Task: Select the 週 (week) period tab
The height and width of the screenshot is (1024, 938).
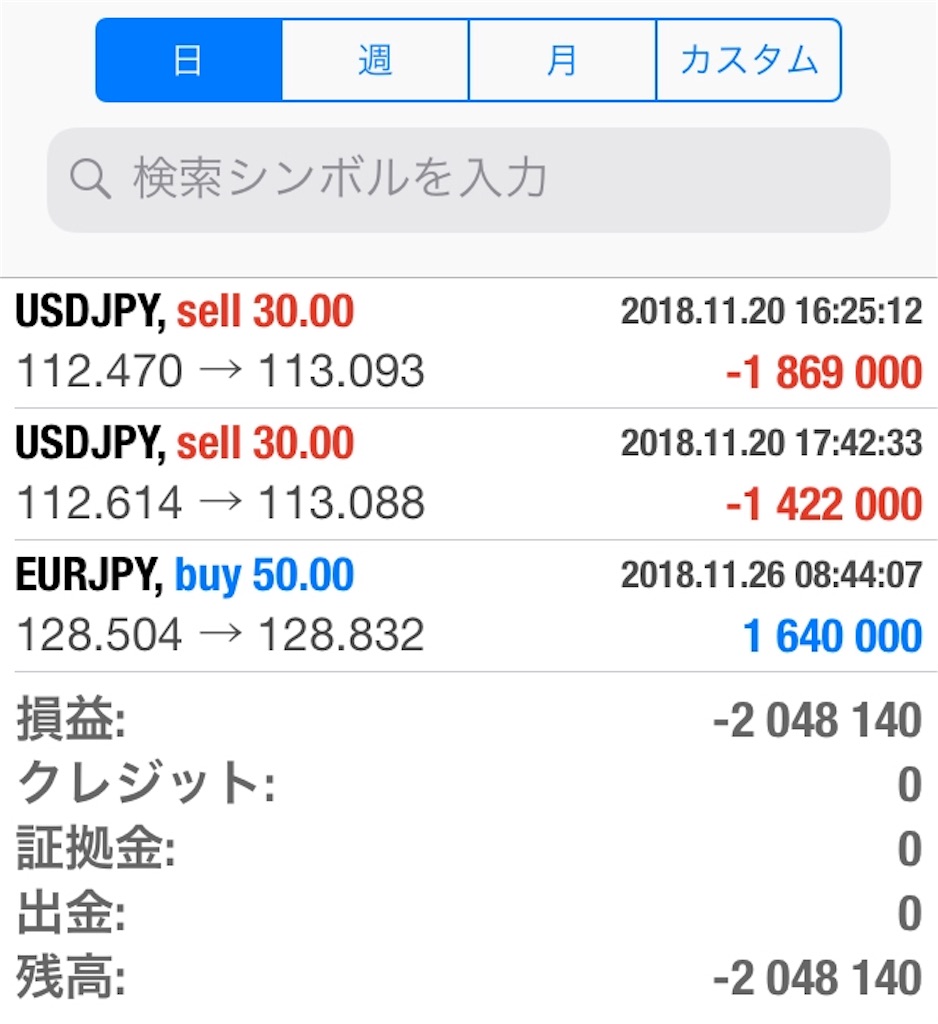Action: (x=375, y=60)
